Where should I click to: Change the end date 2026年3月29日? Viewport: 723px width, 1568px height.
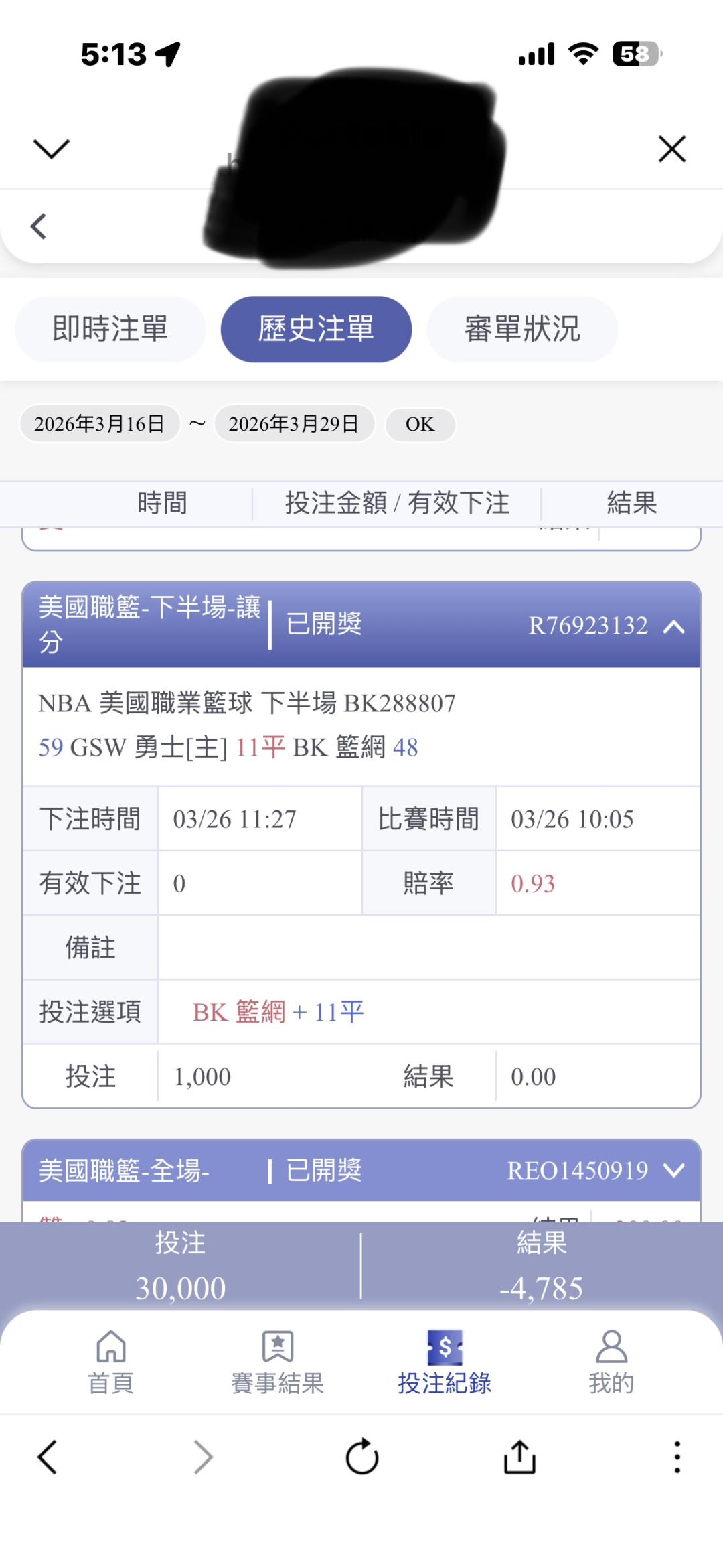coord(294,423)
